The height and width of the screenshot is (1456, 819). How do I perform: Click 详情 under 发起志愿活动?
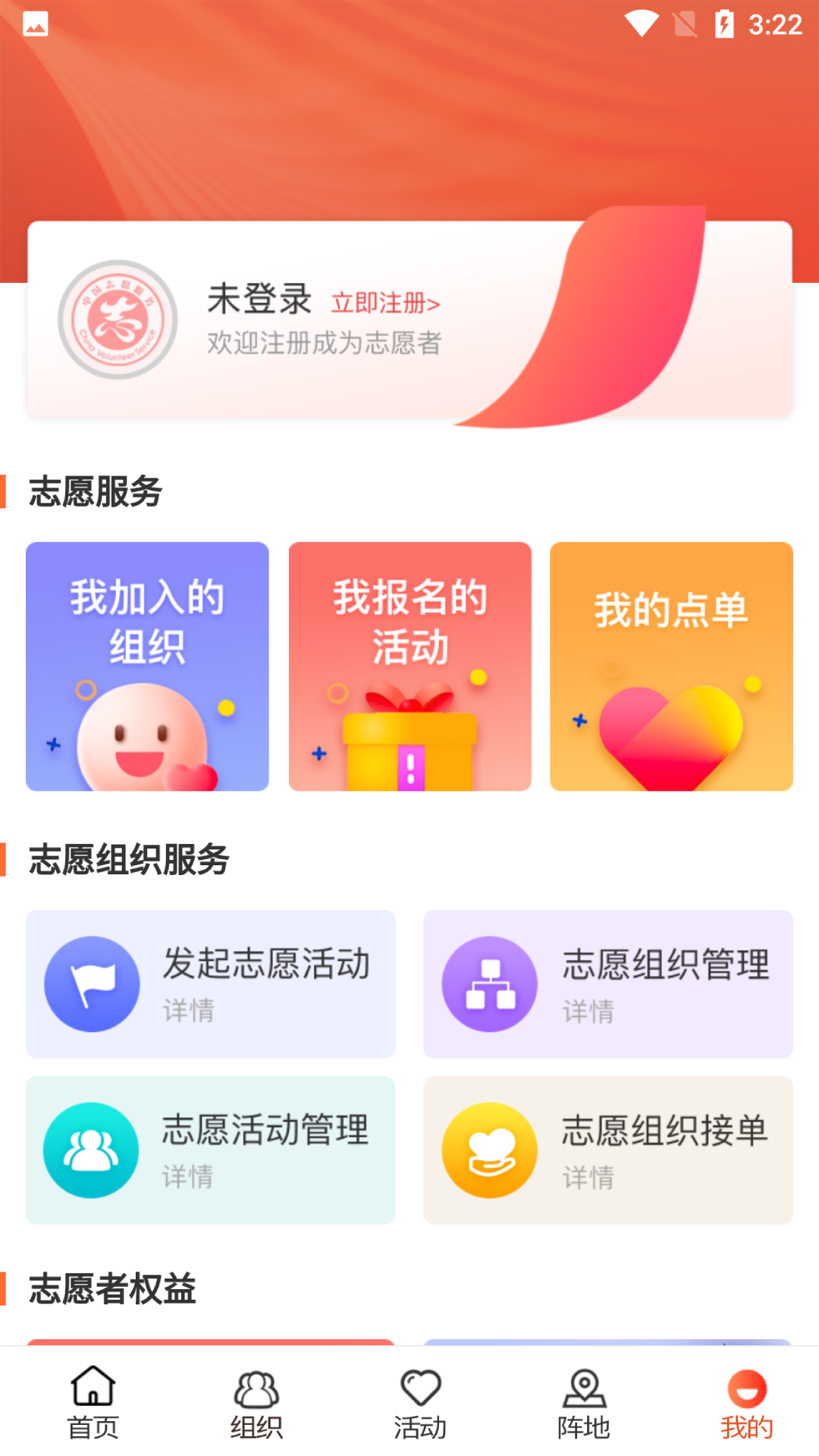pyautogui.click(x=189, y=1011)
